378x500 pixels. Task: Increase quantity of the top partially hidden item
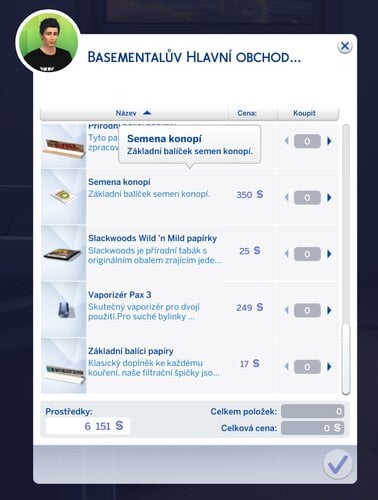tap(329, 141)
